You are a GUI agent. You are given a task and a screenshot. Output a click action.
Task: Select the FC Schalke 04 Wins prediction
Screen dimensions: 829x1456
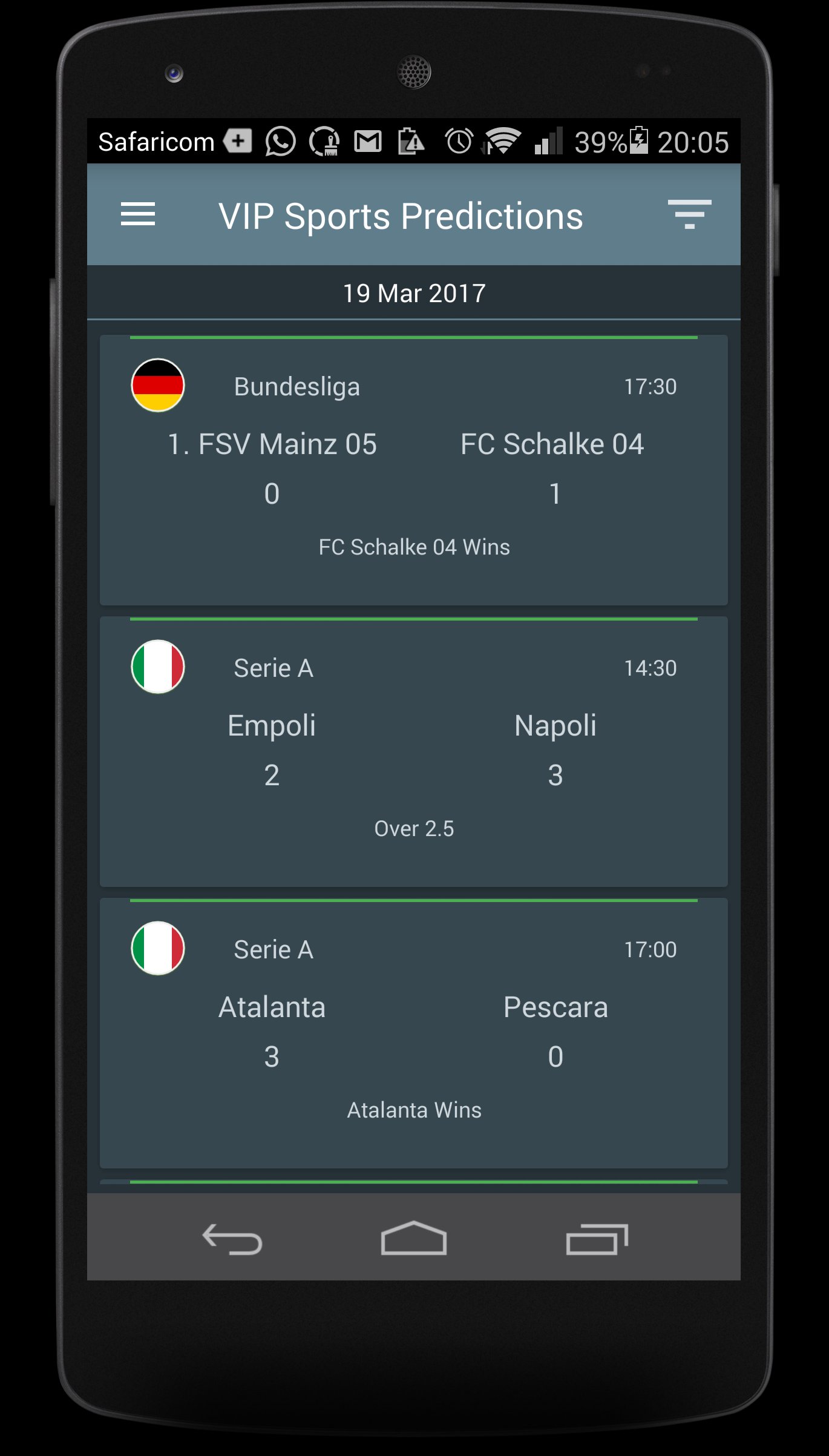414,547
